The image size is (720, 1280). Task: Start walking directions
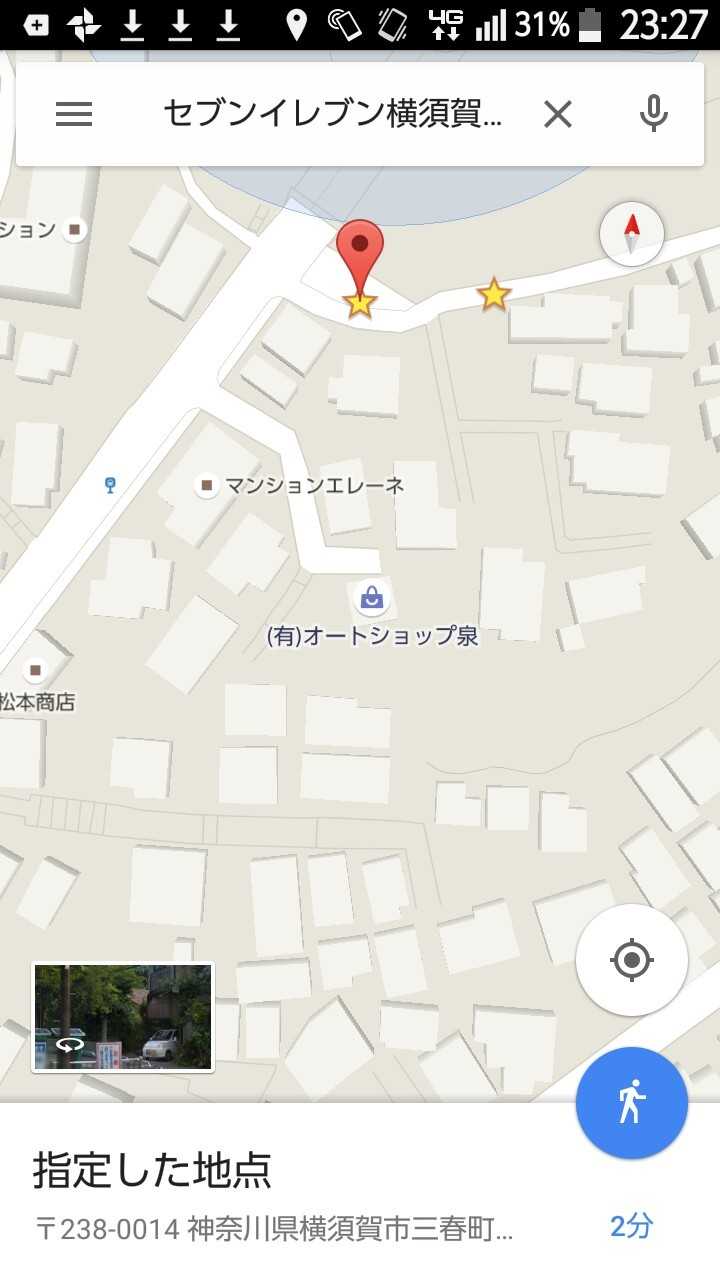click(631, 1103)
